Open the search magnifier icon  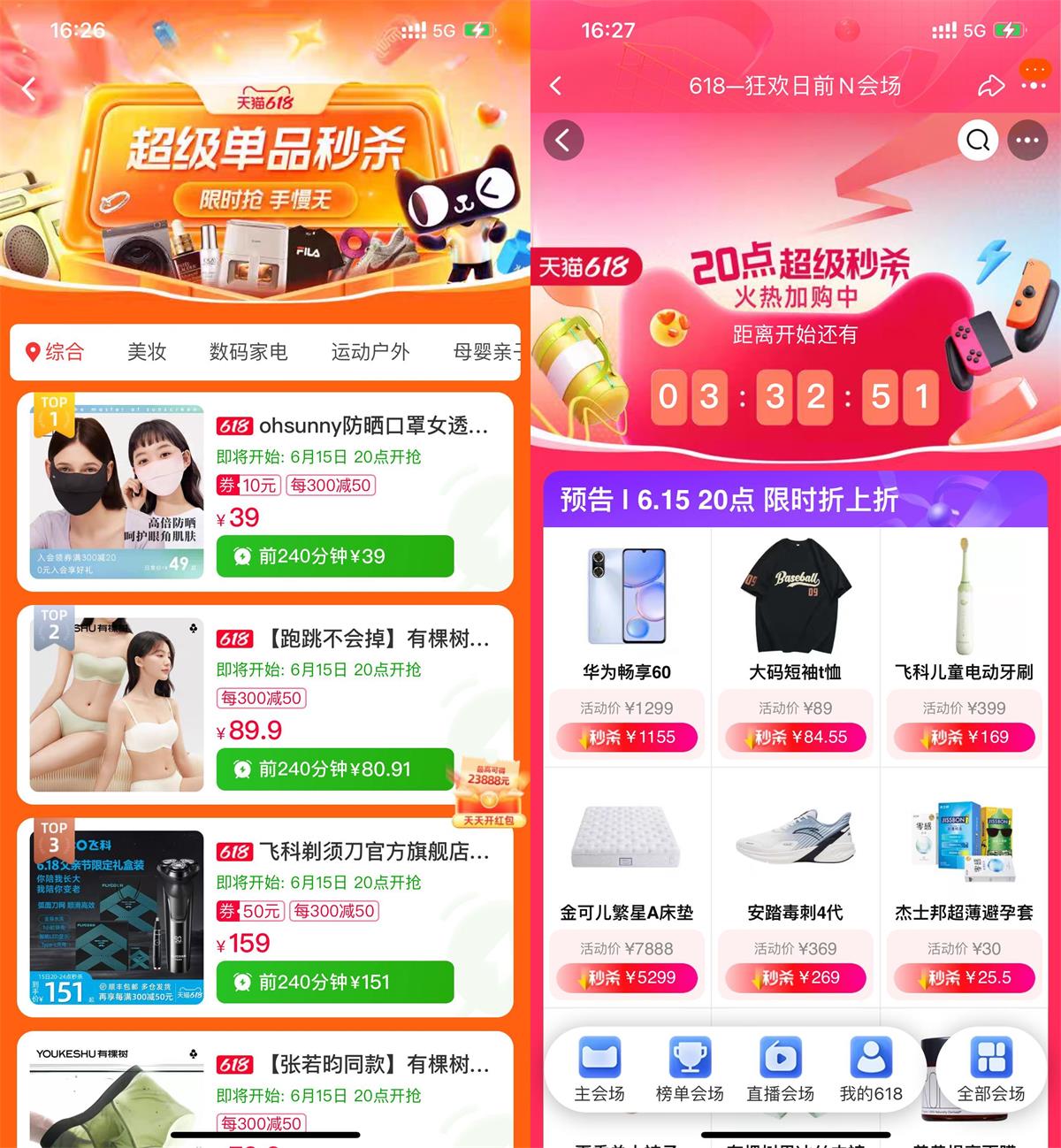(x=978, y=140)
